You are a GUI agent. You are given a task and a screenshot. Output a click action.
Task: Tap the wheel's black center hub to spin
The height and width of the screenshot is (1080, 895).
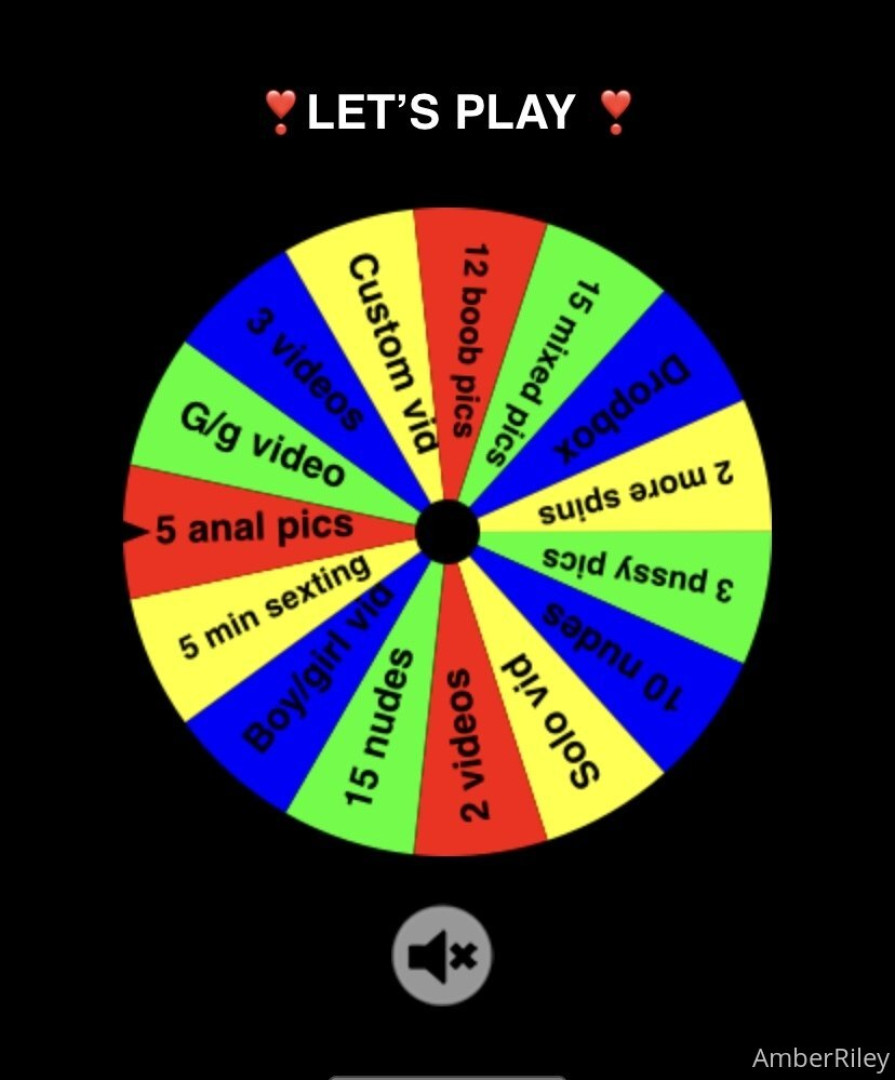(447, 532)
